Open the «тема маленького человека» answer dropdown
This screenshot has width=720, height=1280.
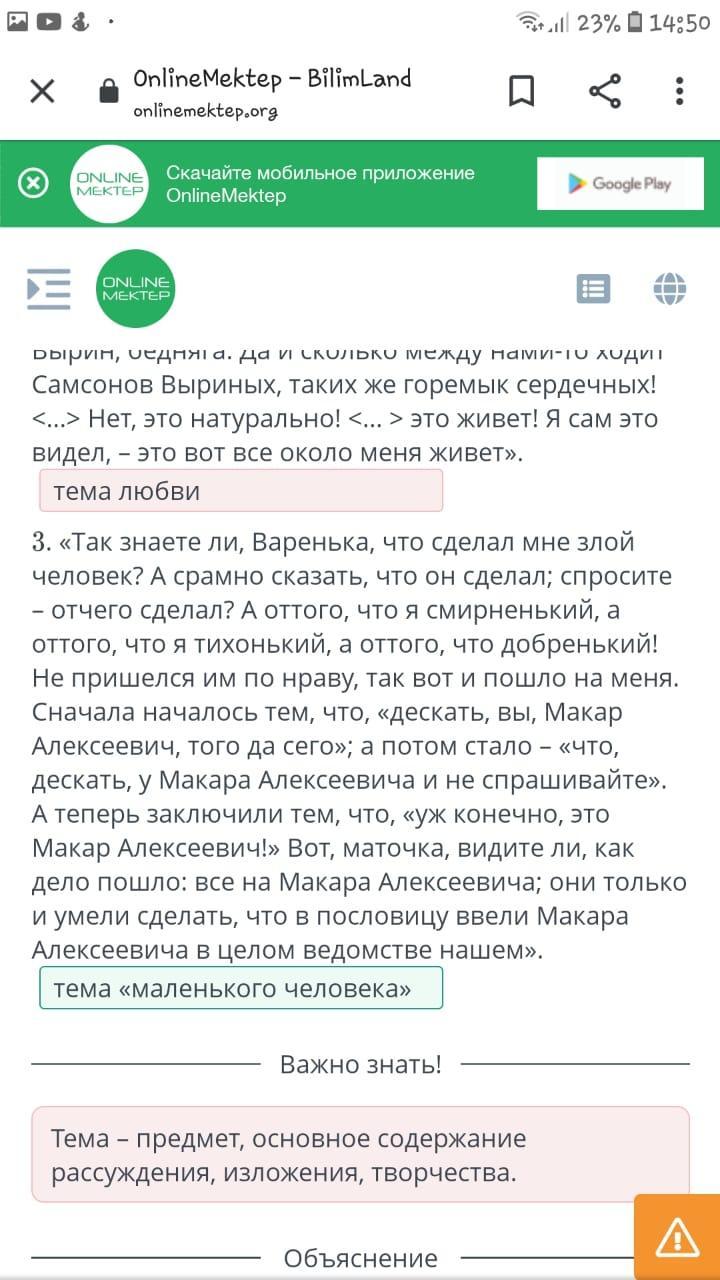pyautogui.click(x=241, y=989)
